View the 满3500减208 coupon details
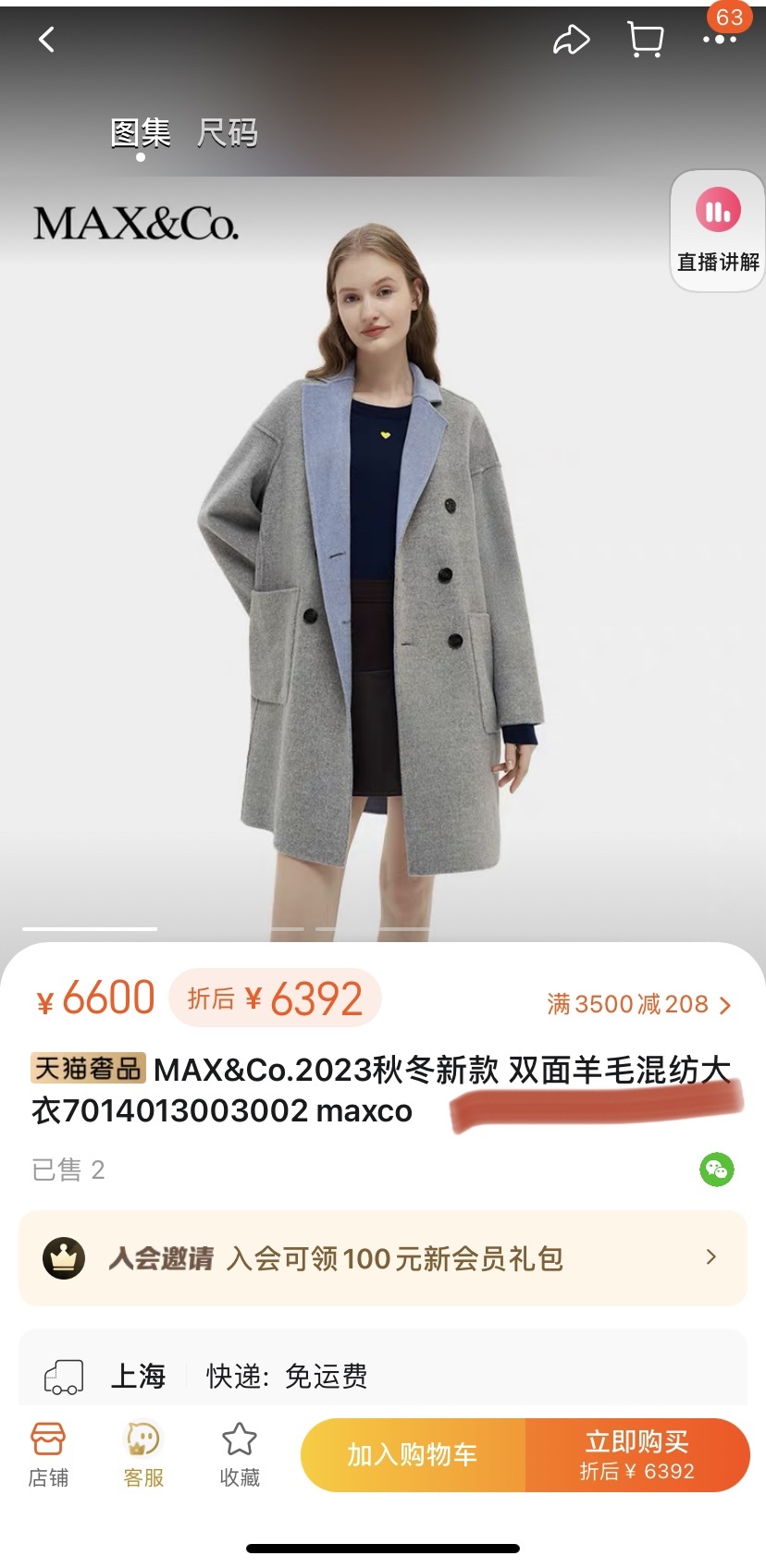 coord(638,1004)
